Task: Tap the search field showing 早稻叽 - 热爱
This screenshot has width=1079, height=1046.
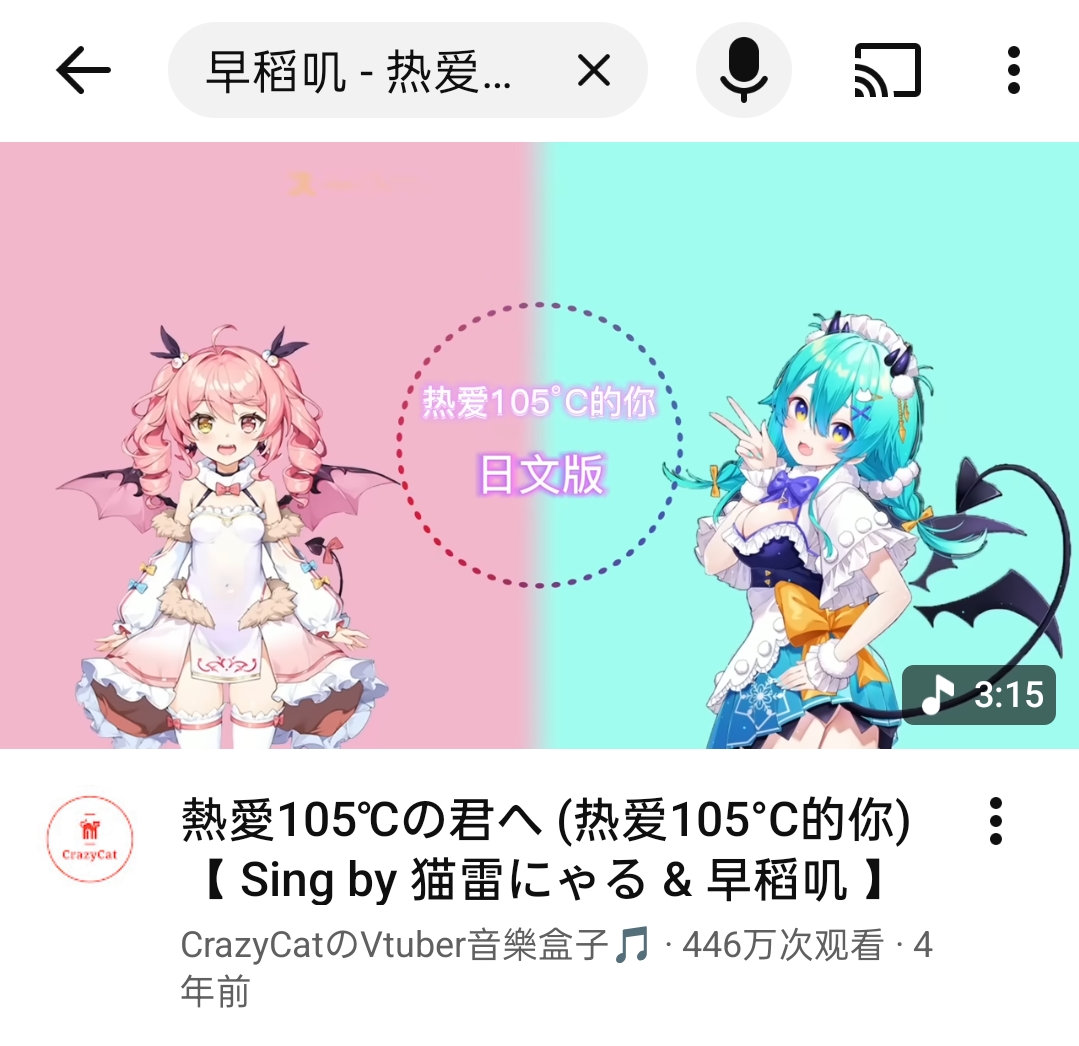Action: [x=360, y=71]
